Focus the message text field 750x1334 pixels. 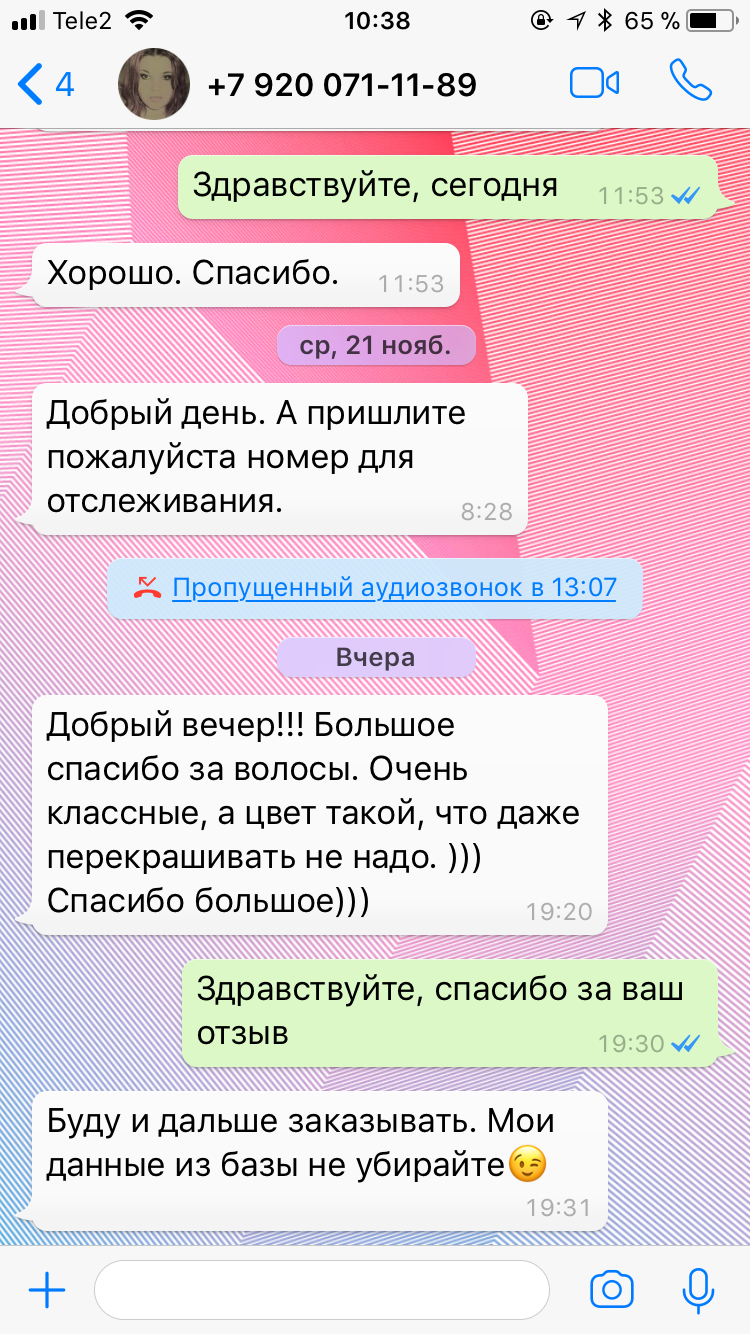tap(322, 1290)
